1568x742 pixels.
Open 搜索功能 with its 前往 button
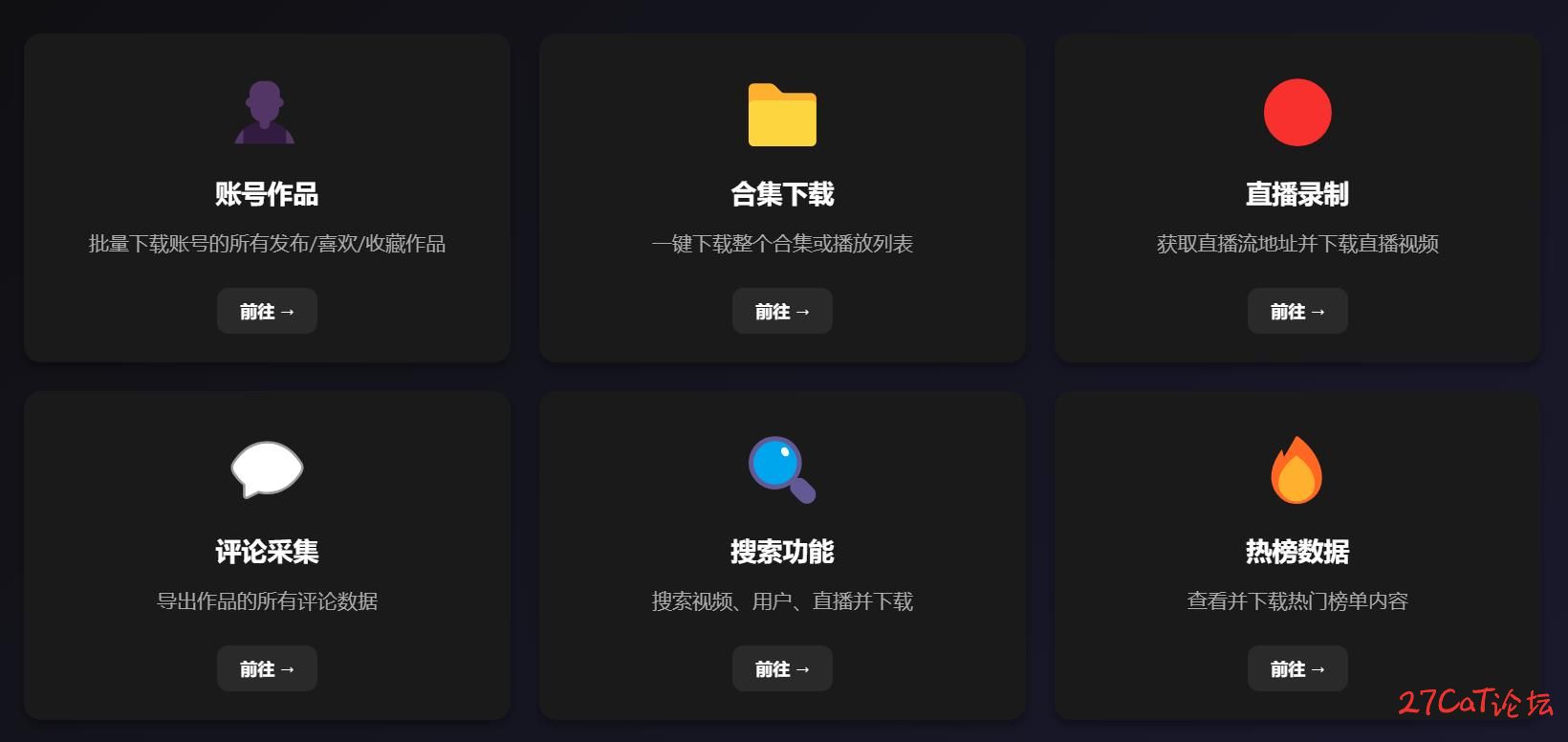point(782,669)
